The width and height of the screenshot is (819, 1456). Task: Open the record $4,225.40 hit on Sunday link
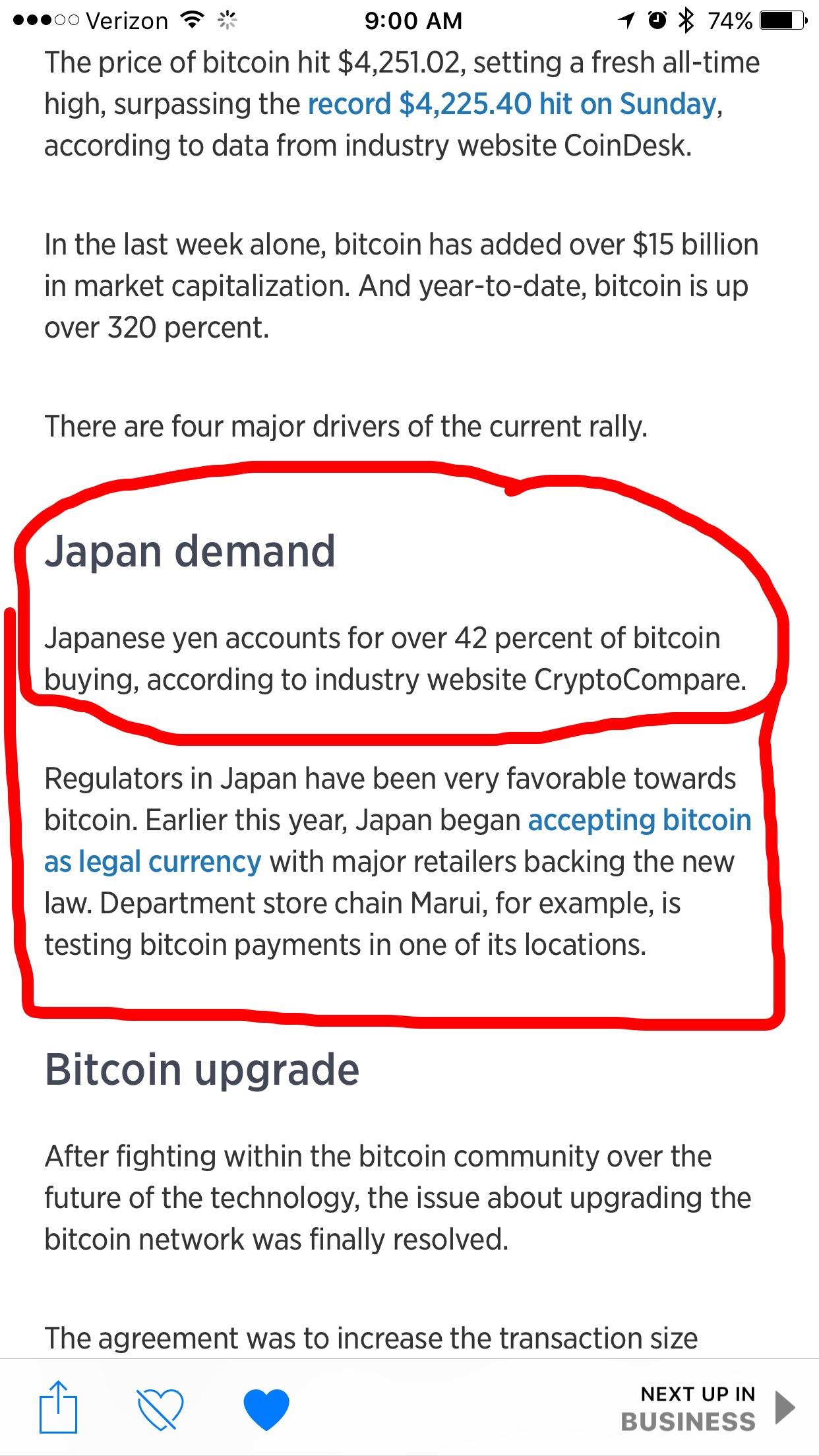pos(512,105)
